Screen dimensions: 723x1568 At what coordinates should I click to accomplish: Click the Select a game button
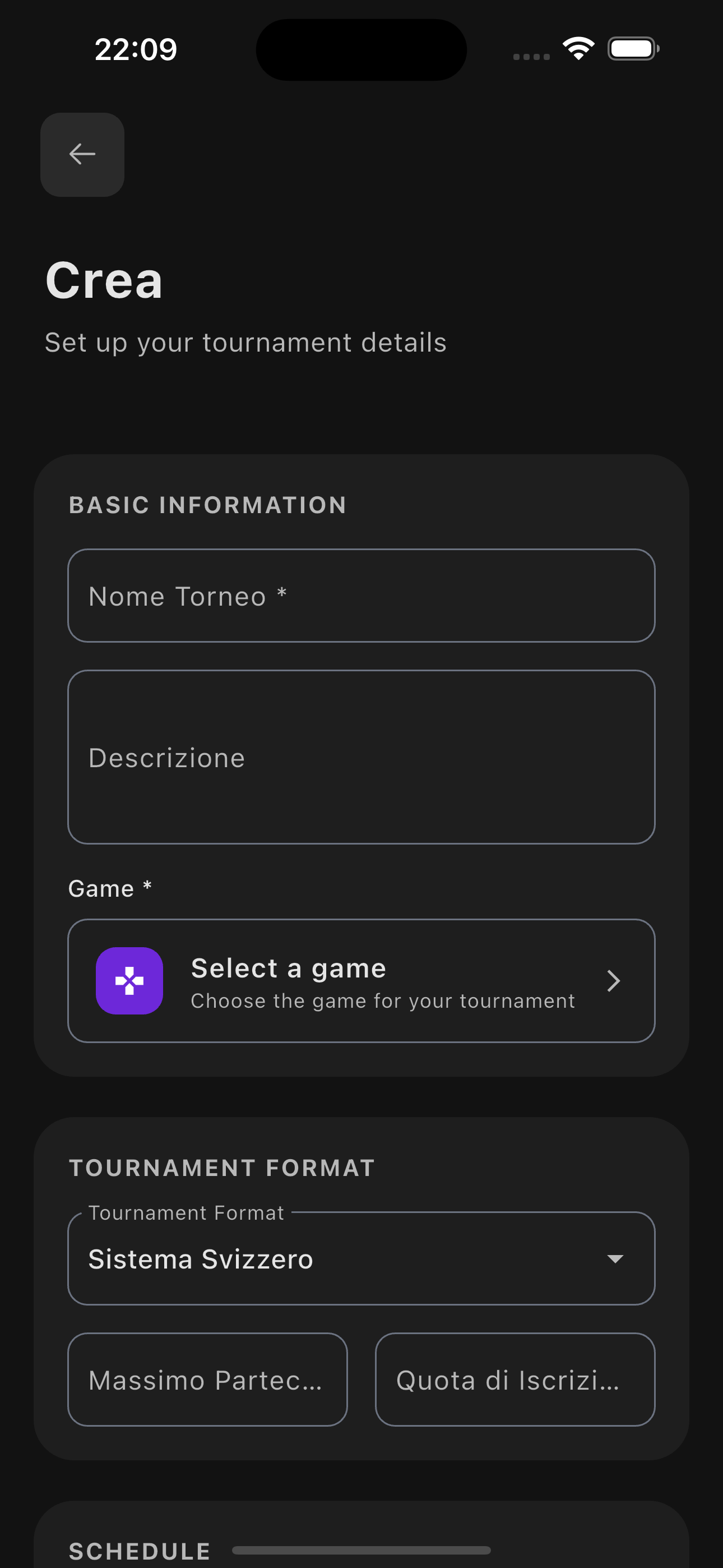pos(288,968)
